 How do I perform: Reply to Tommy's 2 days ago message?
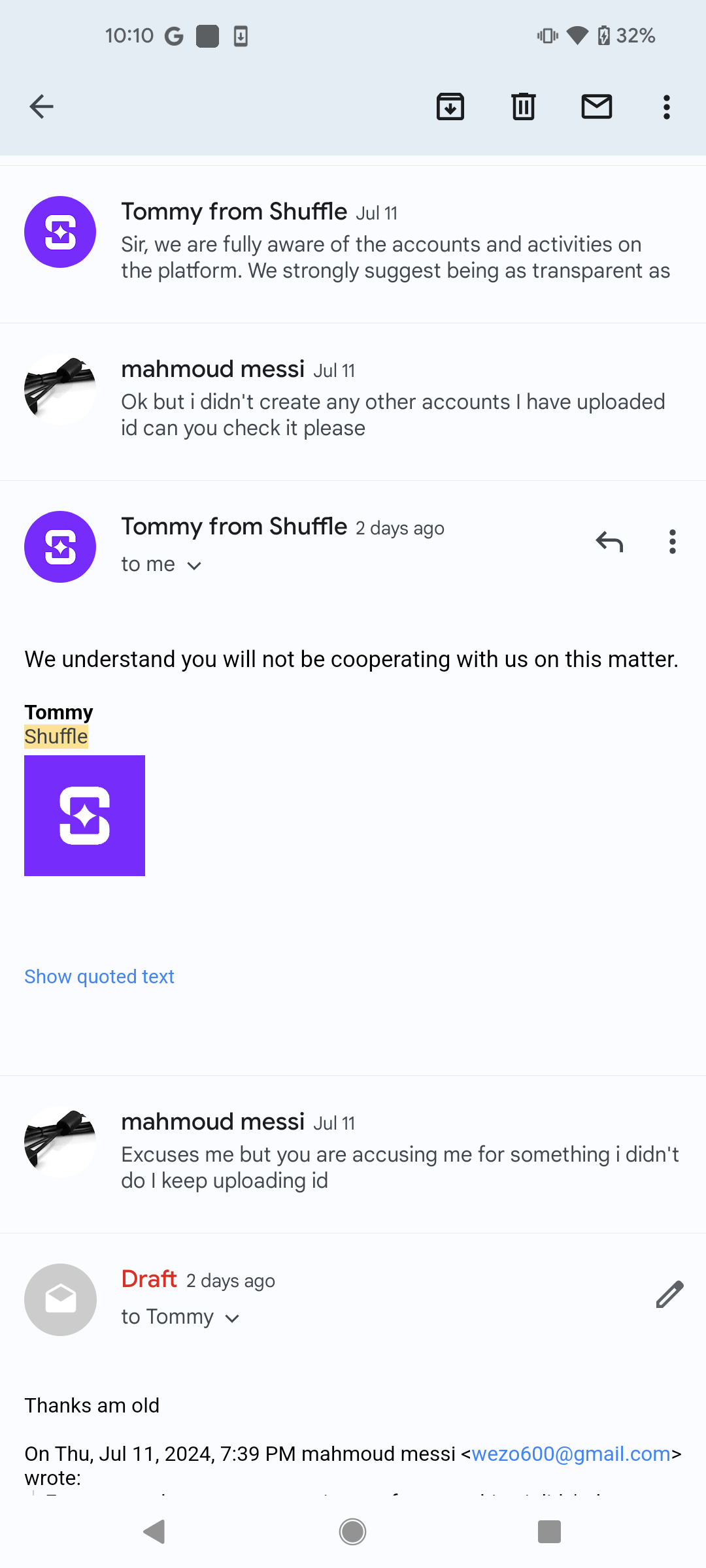pos(609,542)
